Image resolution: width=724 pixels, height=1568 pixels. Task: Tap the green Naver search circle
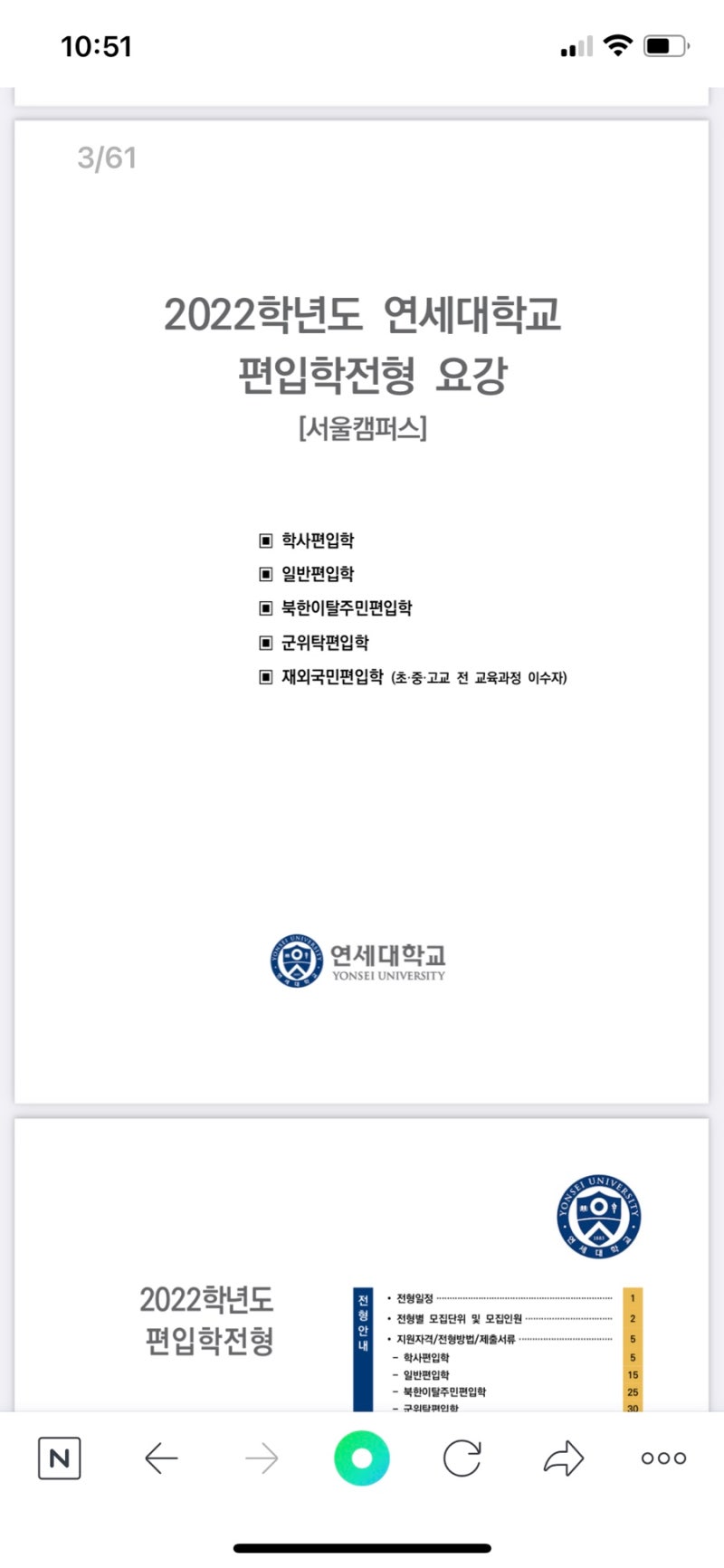(x=362, y=1458)
